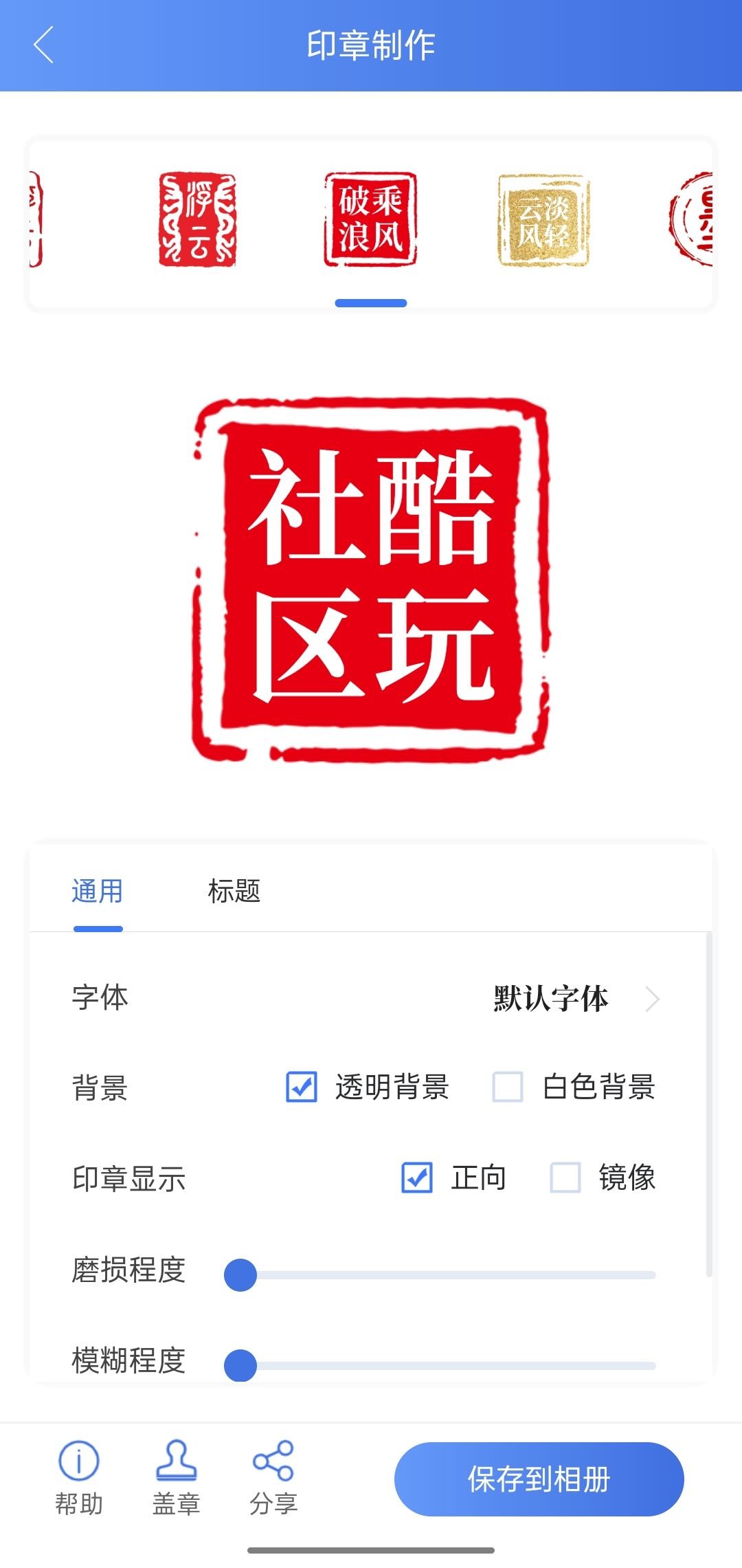Switch to the 标题 tab
Screen dimensions: 742x1568
pyautogui.click(x=234, y=892)
